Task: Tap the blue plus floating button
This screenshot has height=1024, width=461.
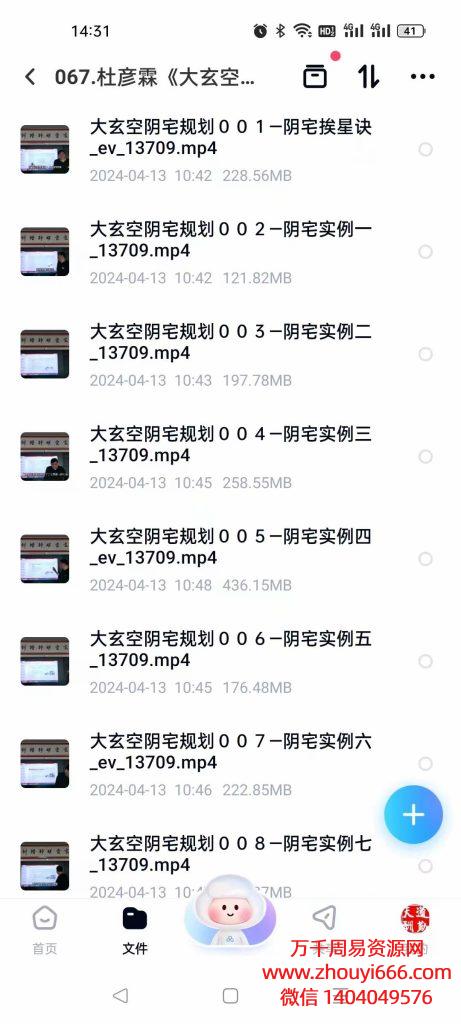Action: pos(413,814)
